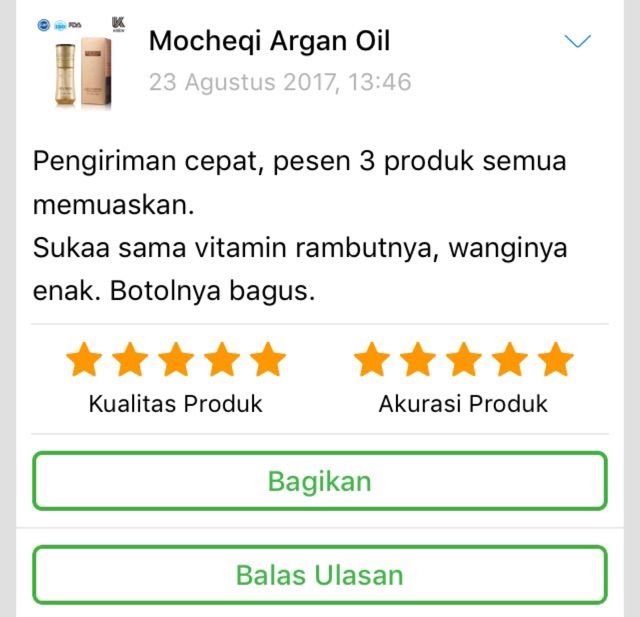The height and width of the screenshot is (617, 640).
Task: Tap the Bagikan button
Action: 320,481
